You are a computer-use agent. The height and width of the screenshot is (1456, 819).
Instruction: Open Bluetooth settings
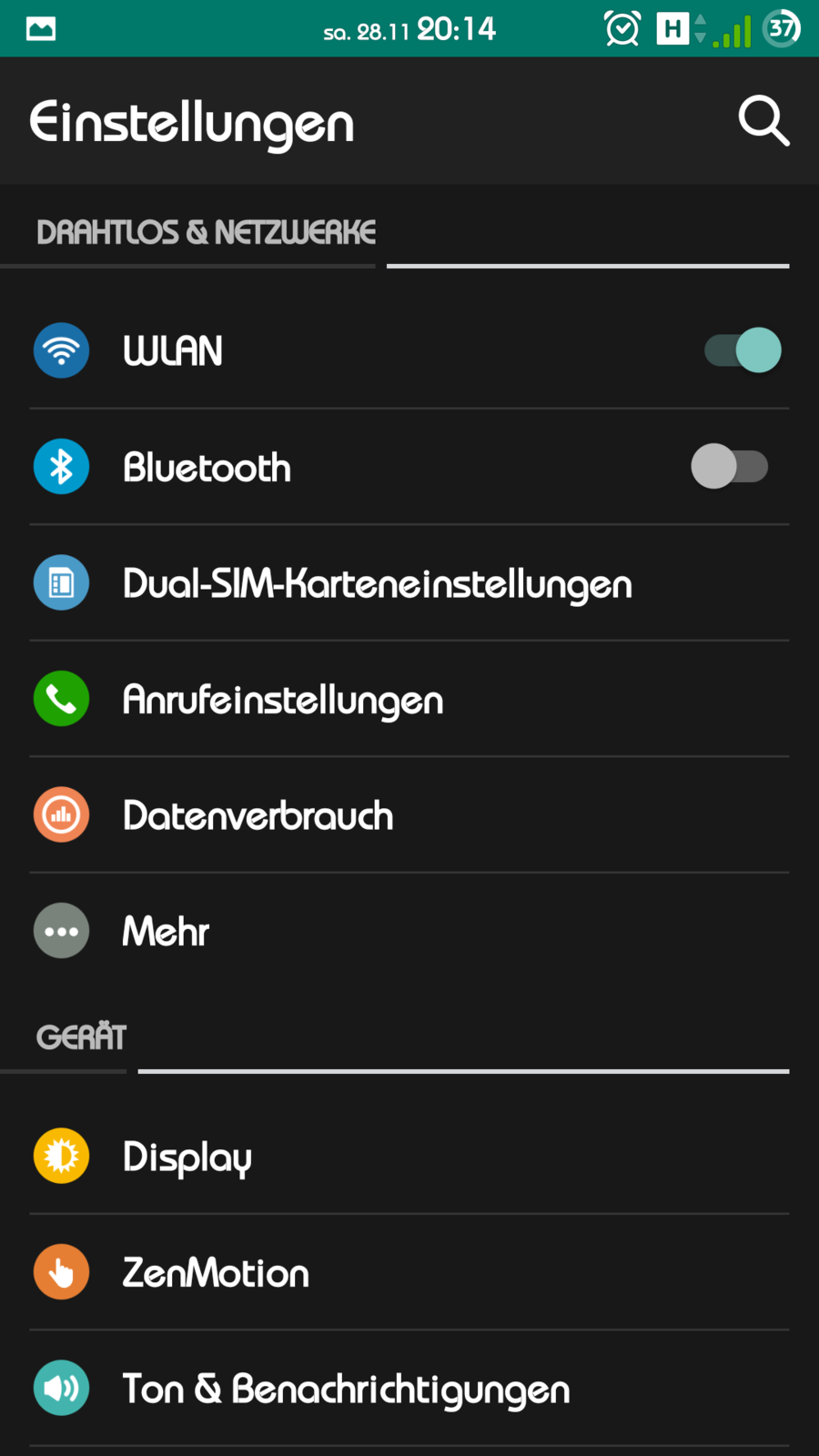click(x=207, y=468)
